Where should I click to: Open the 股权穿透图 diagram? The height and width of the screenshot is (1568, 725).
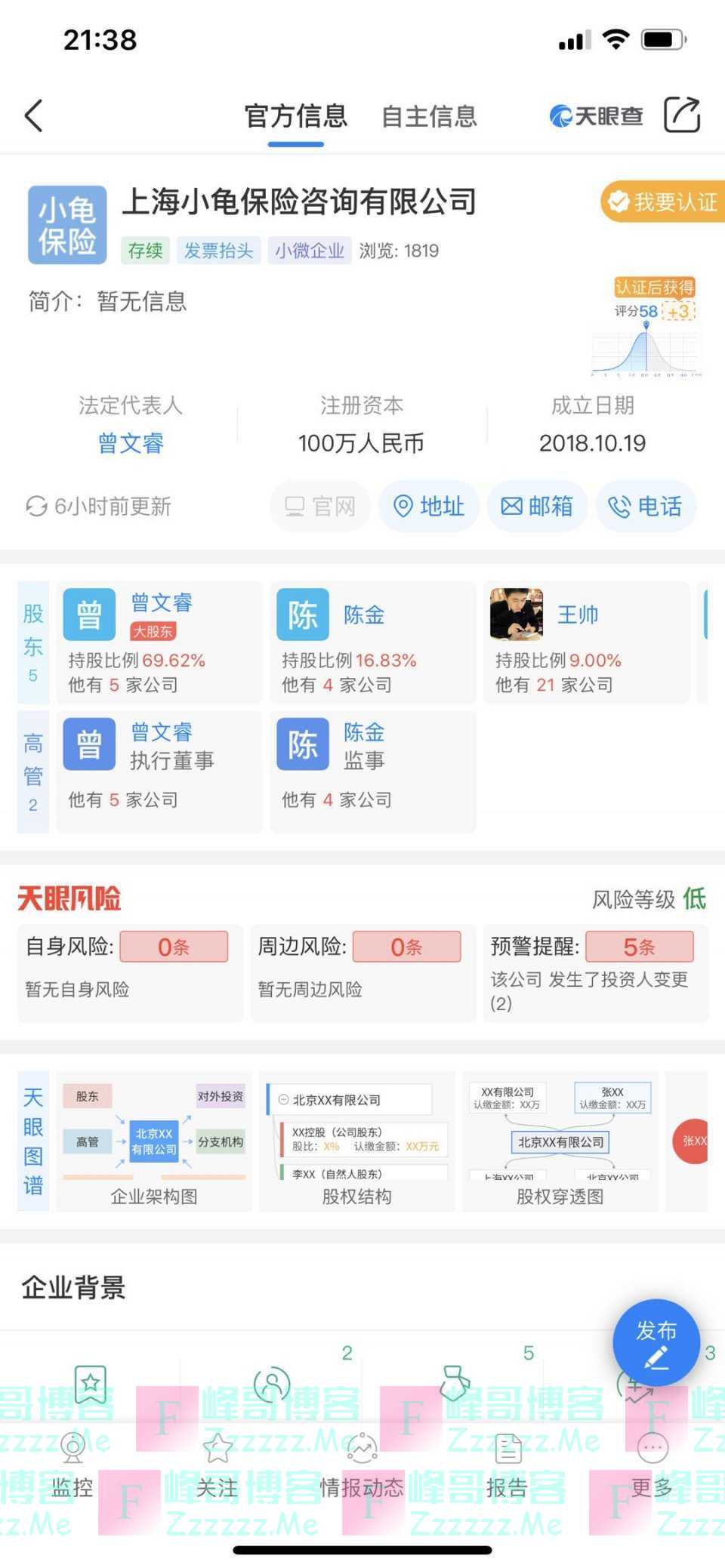[560, 1141]
